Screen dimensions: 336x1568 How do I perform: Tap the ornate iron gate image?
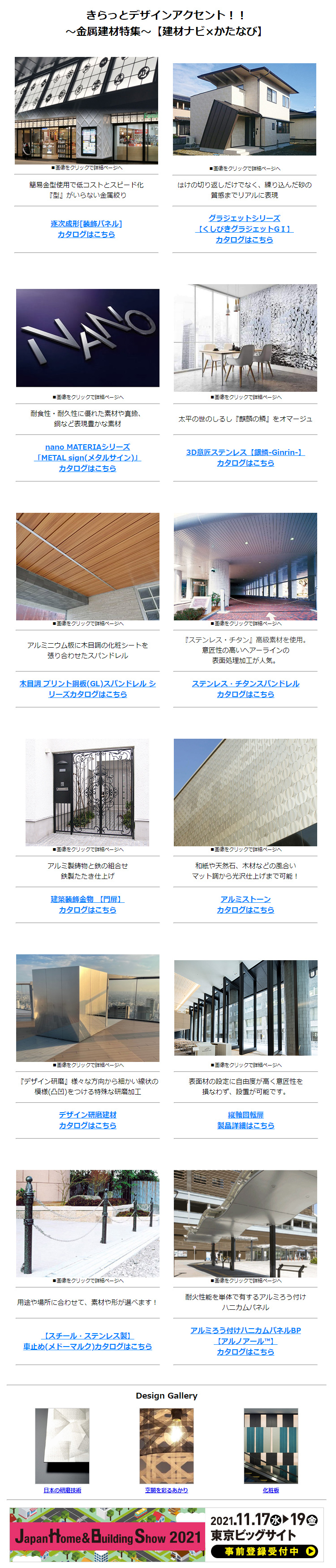point(87,792)
